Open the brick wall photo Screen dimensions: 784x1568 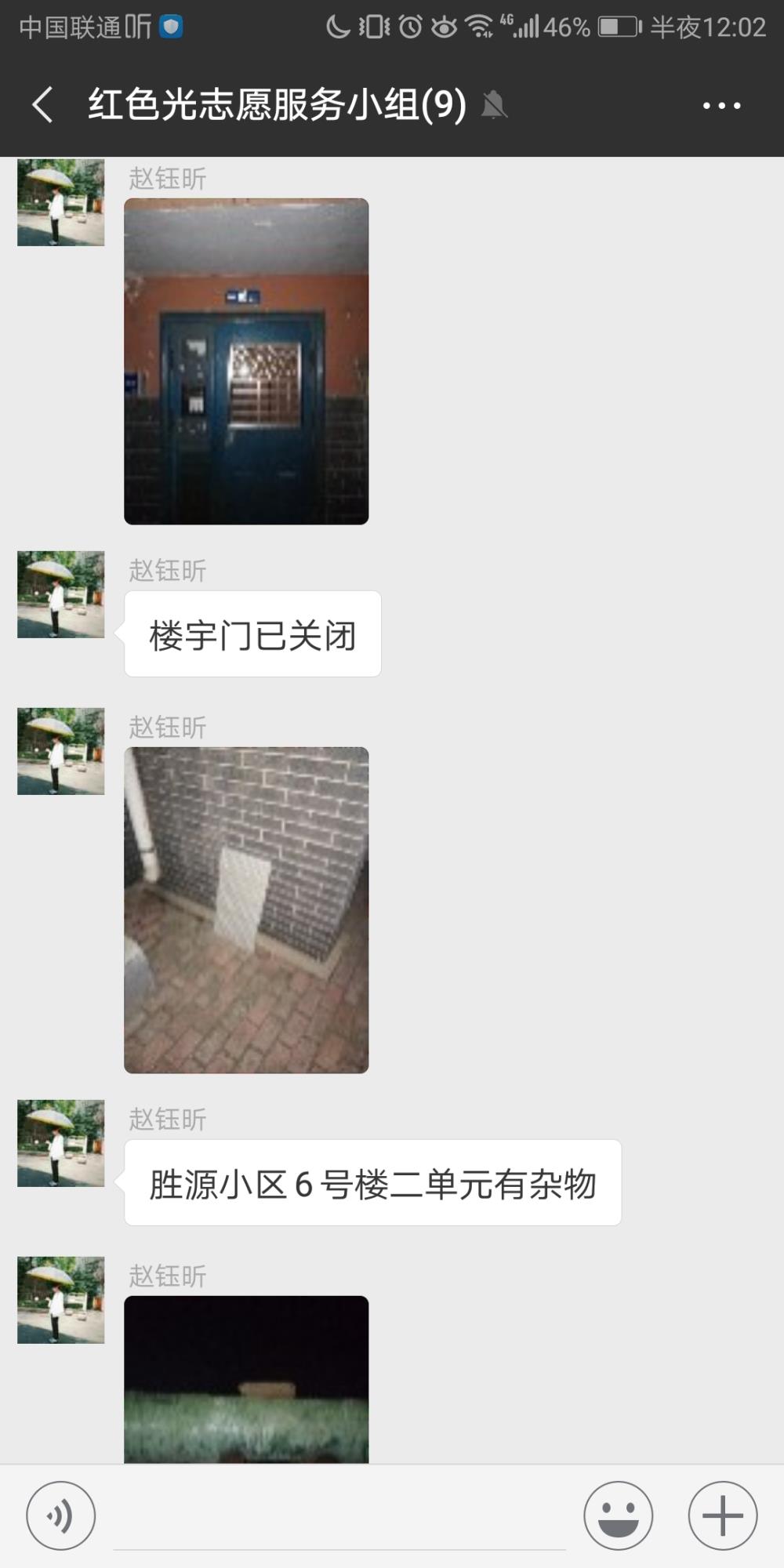[x=246, y=910]
